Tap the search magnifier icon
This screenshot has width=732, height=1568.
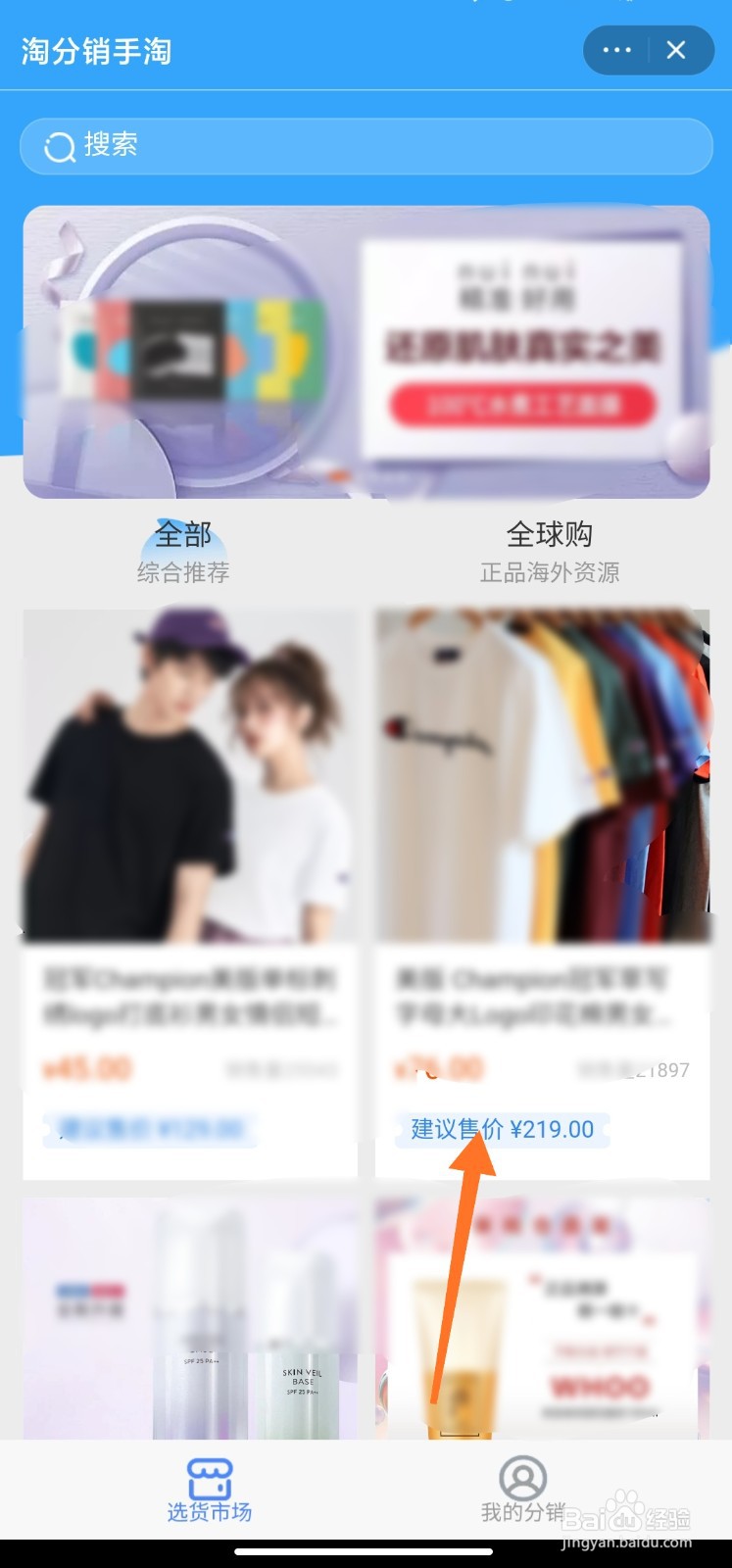click(x=60, y=145)
